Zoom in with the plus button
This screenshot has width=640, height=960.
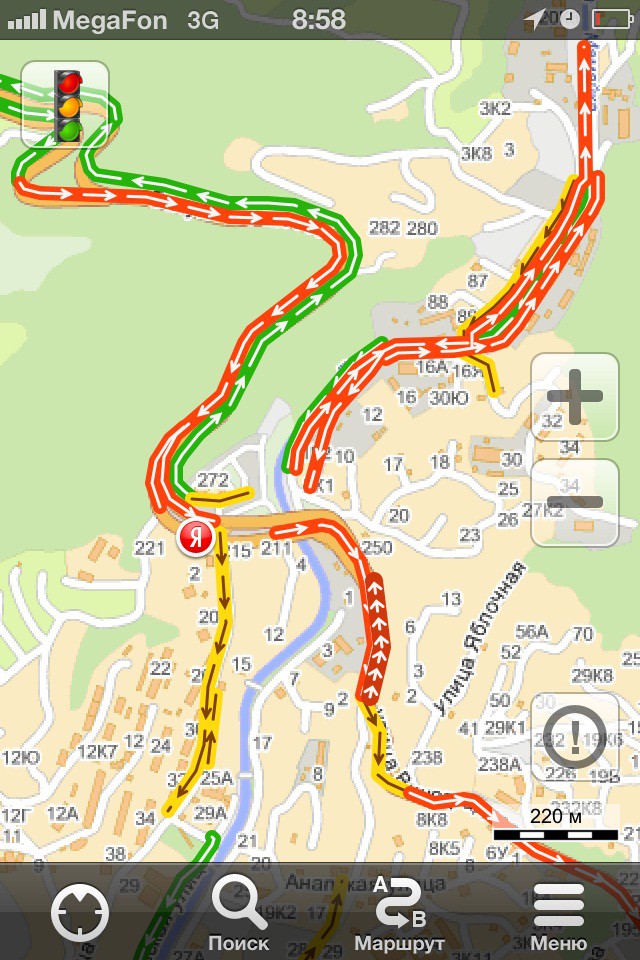coord(574,397)
